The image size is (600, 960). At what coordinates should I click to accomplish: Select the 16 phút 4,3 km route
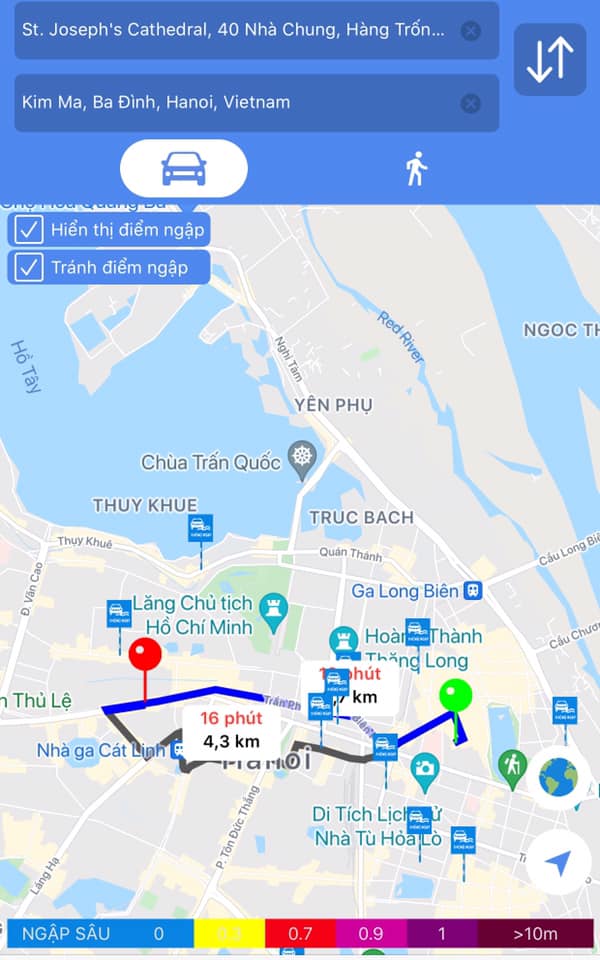pyautogui.click(x=230, y=730)
